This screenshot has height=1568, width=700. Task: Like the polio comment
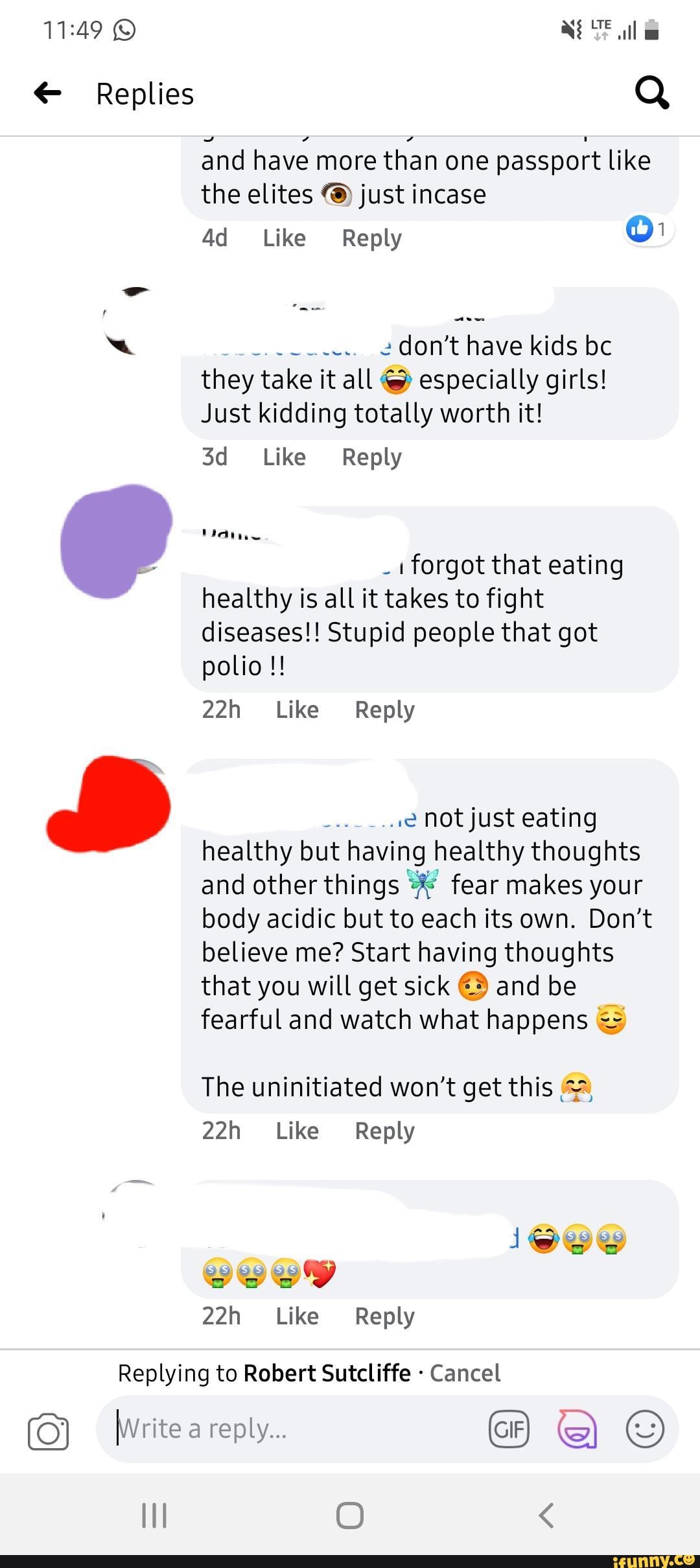pos(297,710)
